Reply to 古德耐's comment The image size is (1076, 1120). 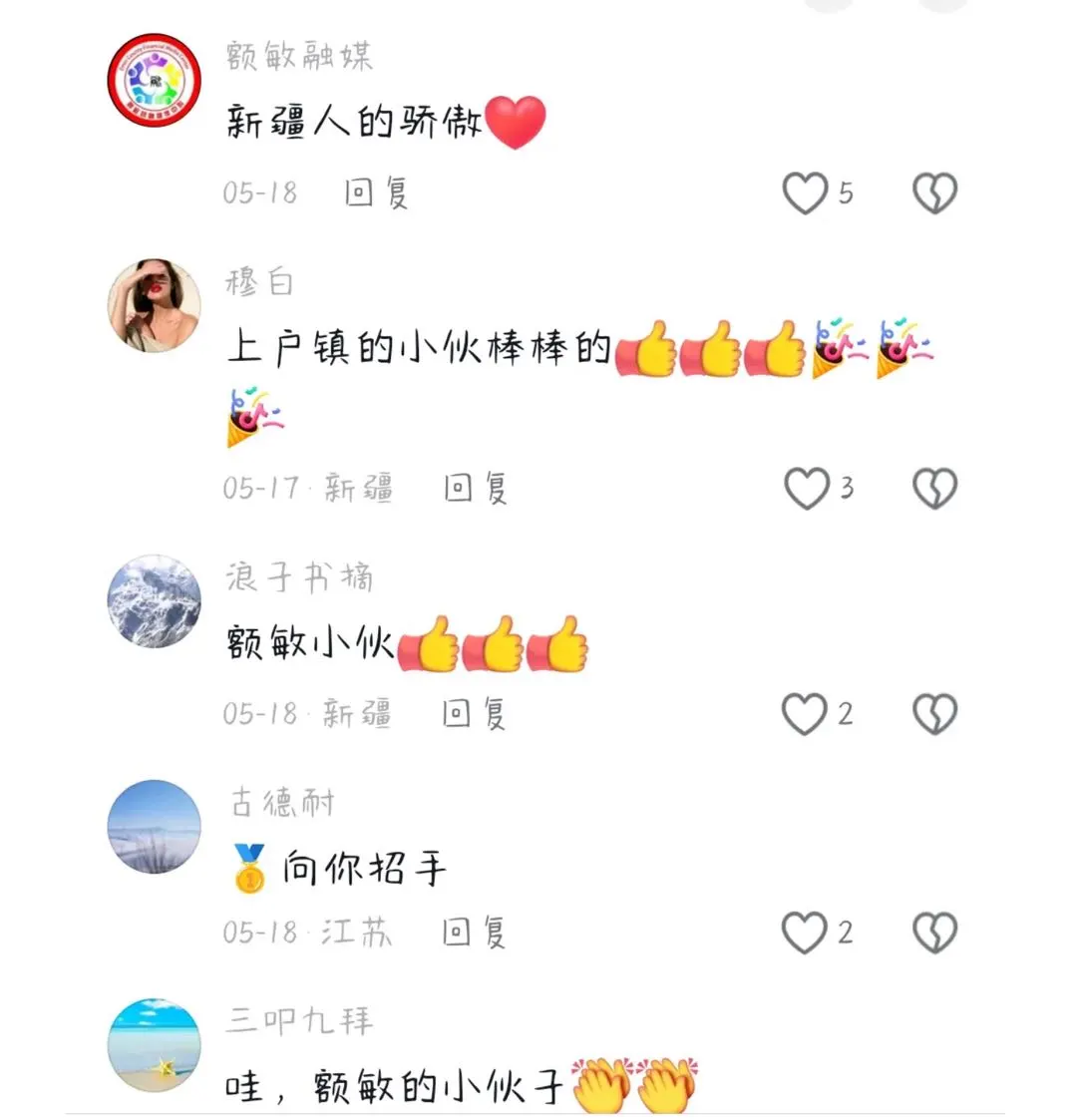pos(474,933)
